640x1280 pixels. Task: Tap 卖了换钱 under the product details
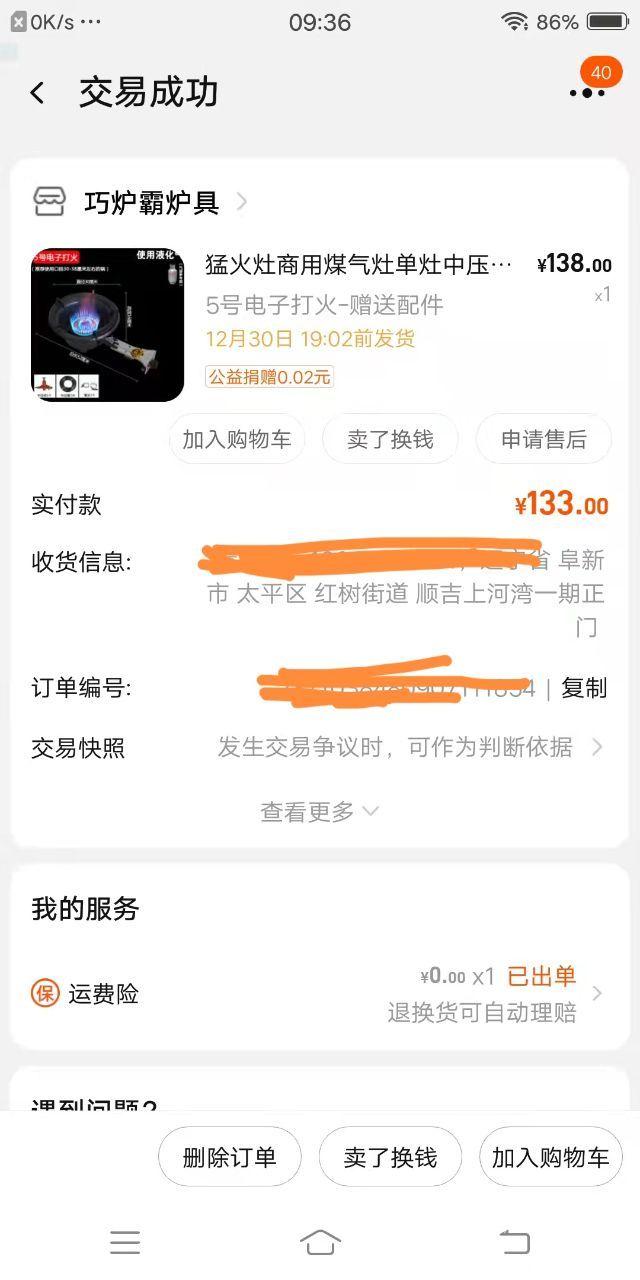[x=390, y=439]
